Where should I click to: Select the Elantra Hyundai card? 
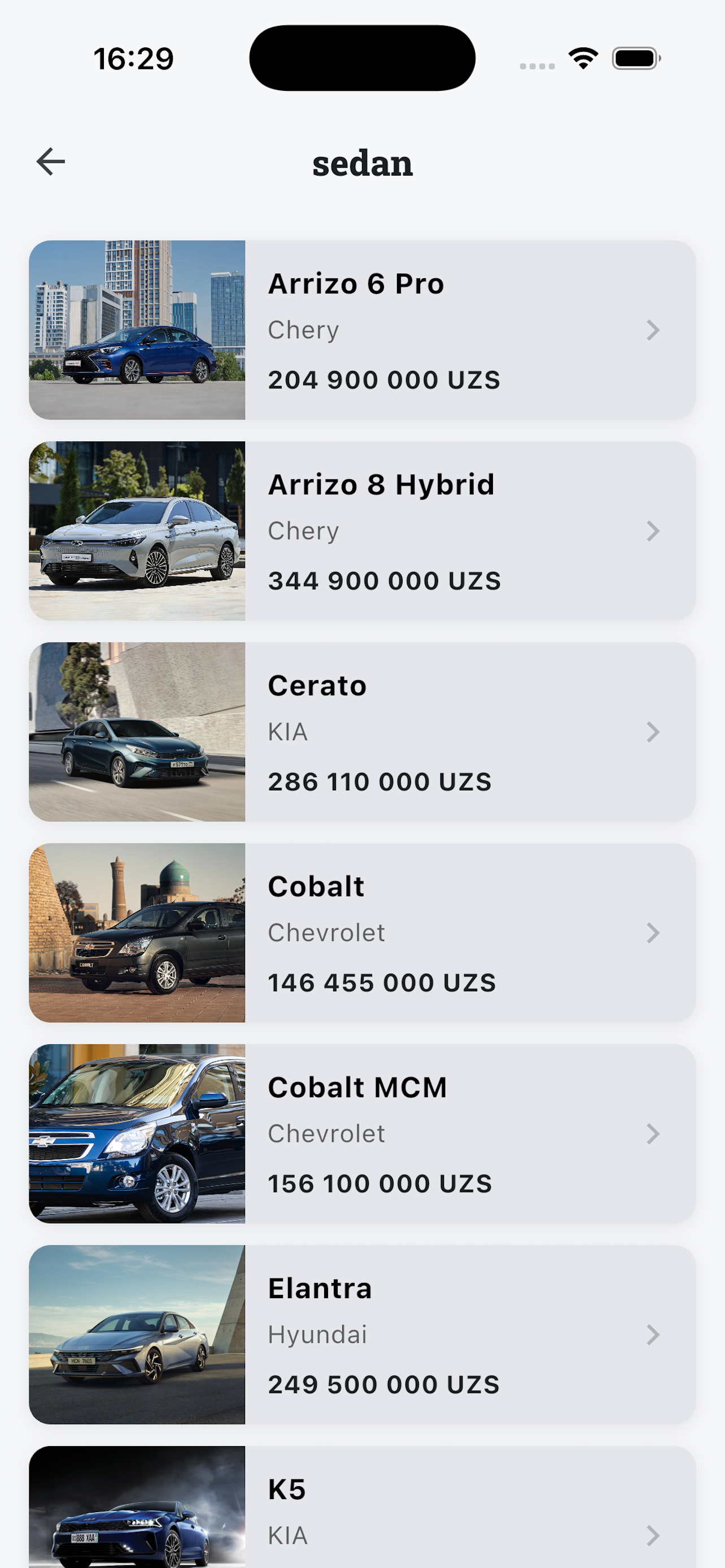pos(426,1334)
